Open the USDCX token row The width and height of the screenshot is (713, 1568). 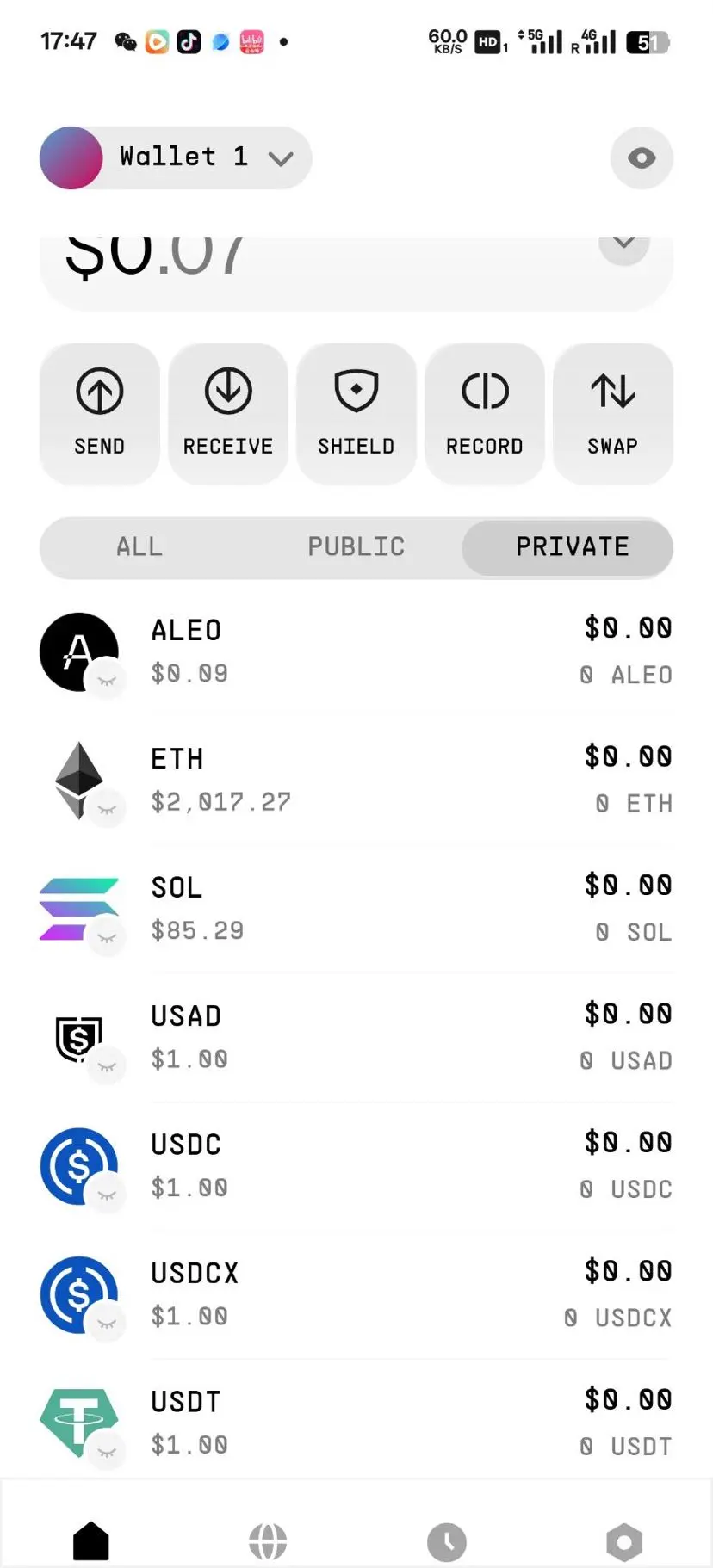coord(356,1293)
